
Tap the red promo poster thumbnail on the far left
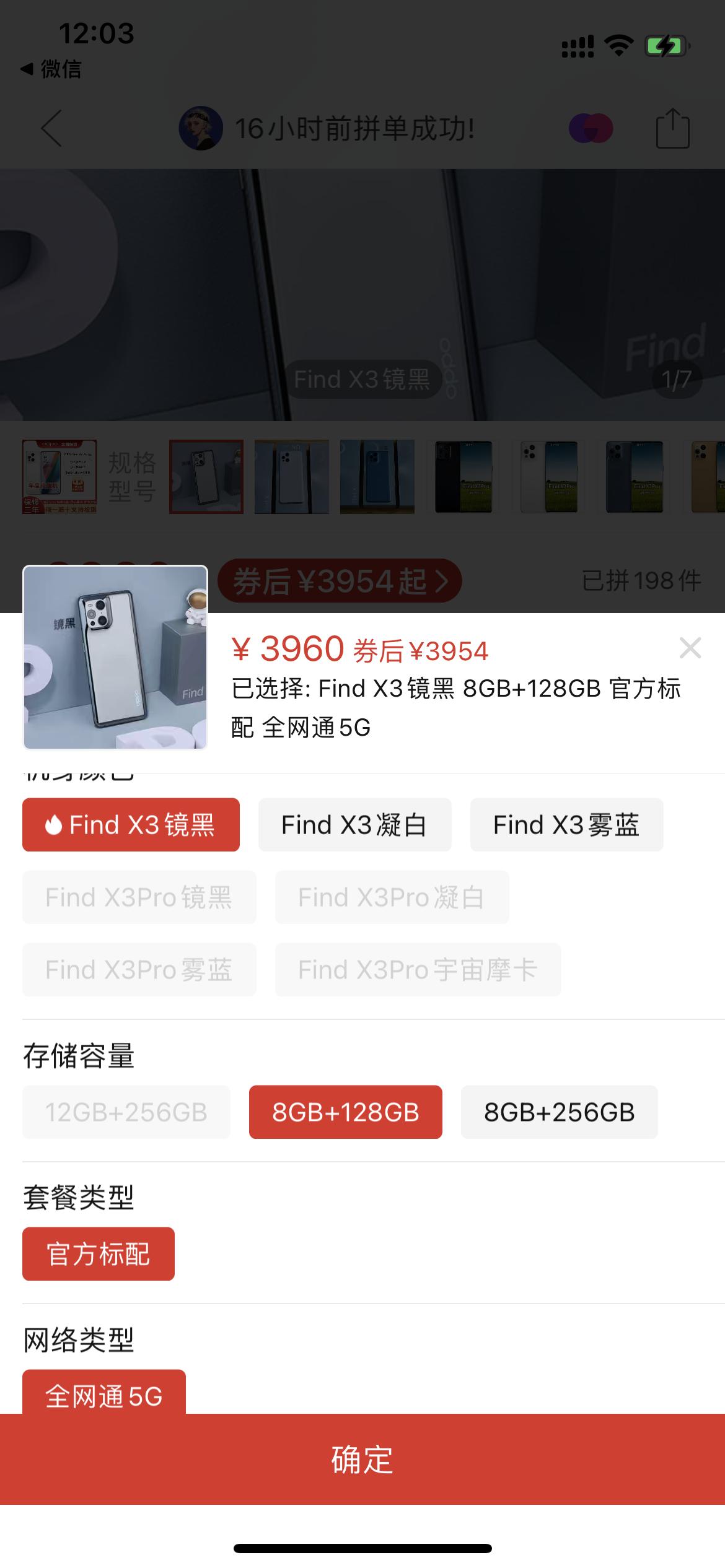(60, 476)
